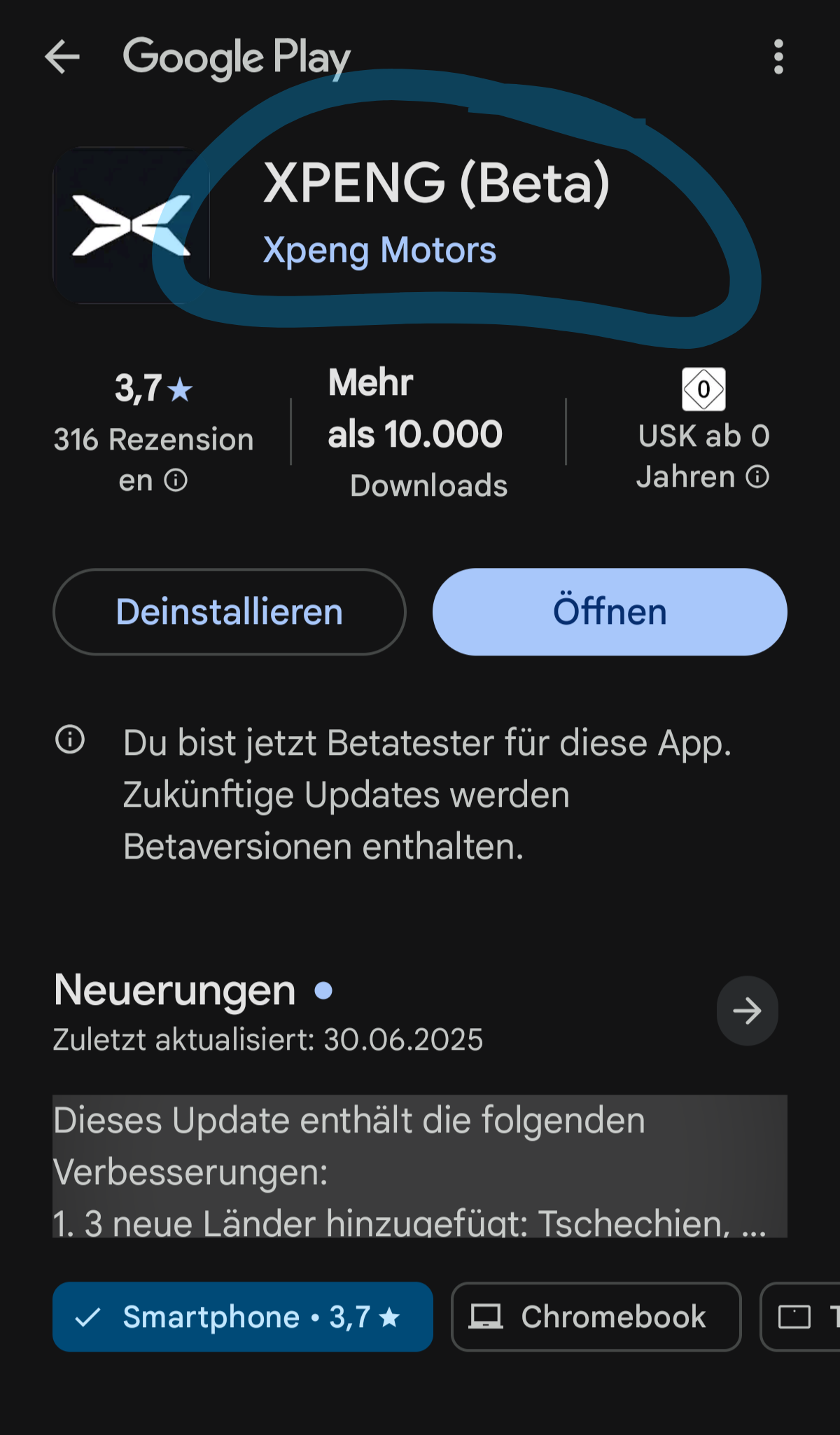Screen dimensions: 840x1435
Task: View the 316 Rezensionen rating details
Action: [153, 440]
